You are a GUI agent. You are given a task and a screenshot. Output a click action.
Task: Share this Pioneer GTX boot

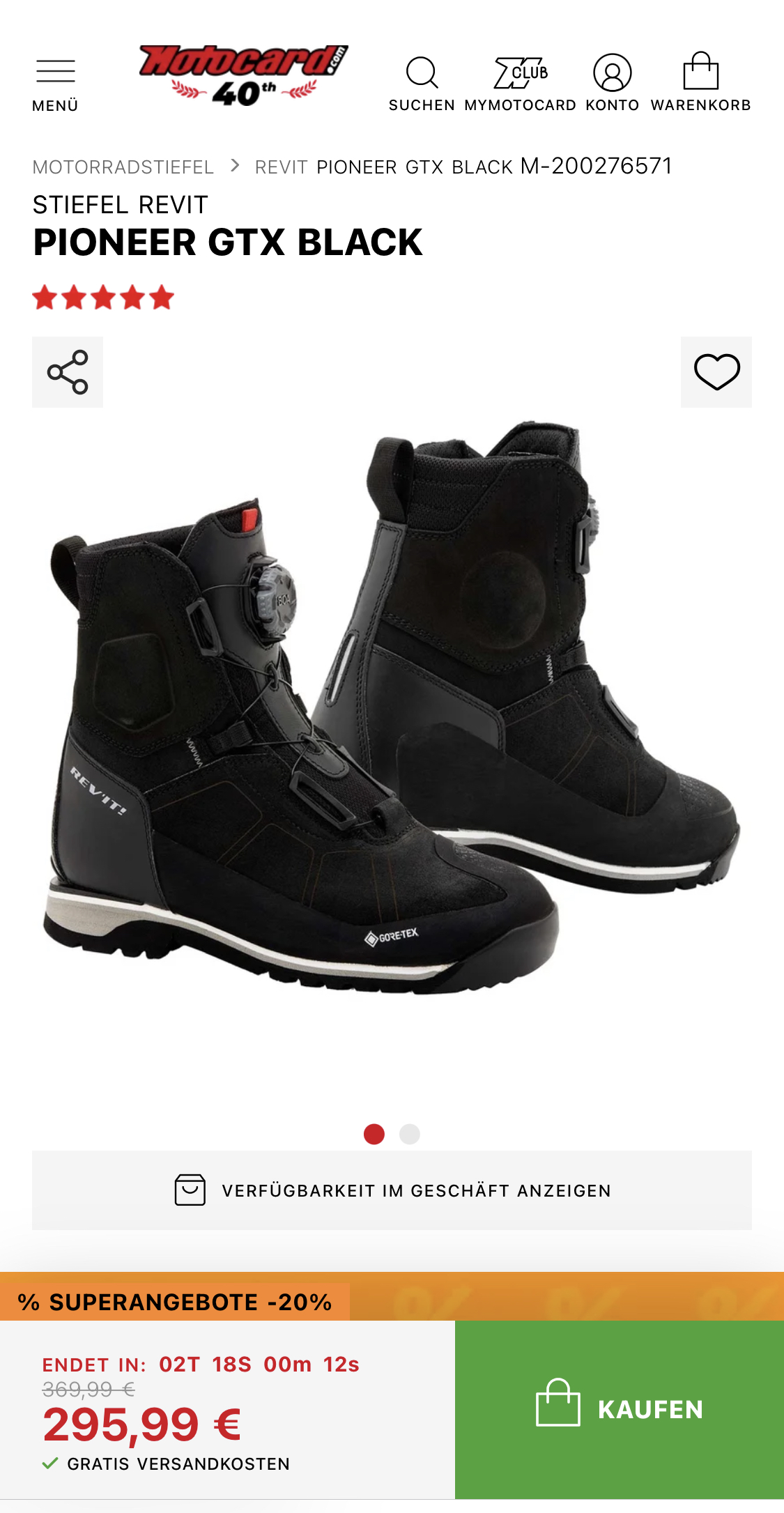68,372
